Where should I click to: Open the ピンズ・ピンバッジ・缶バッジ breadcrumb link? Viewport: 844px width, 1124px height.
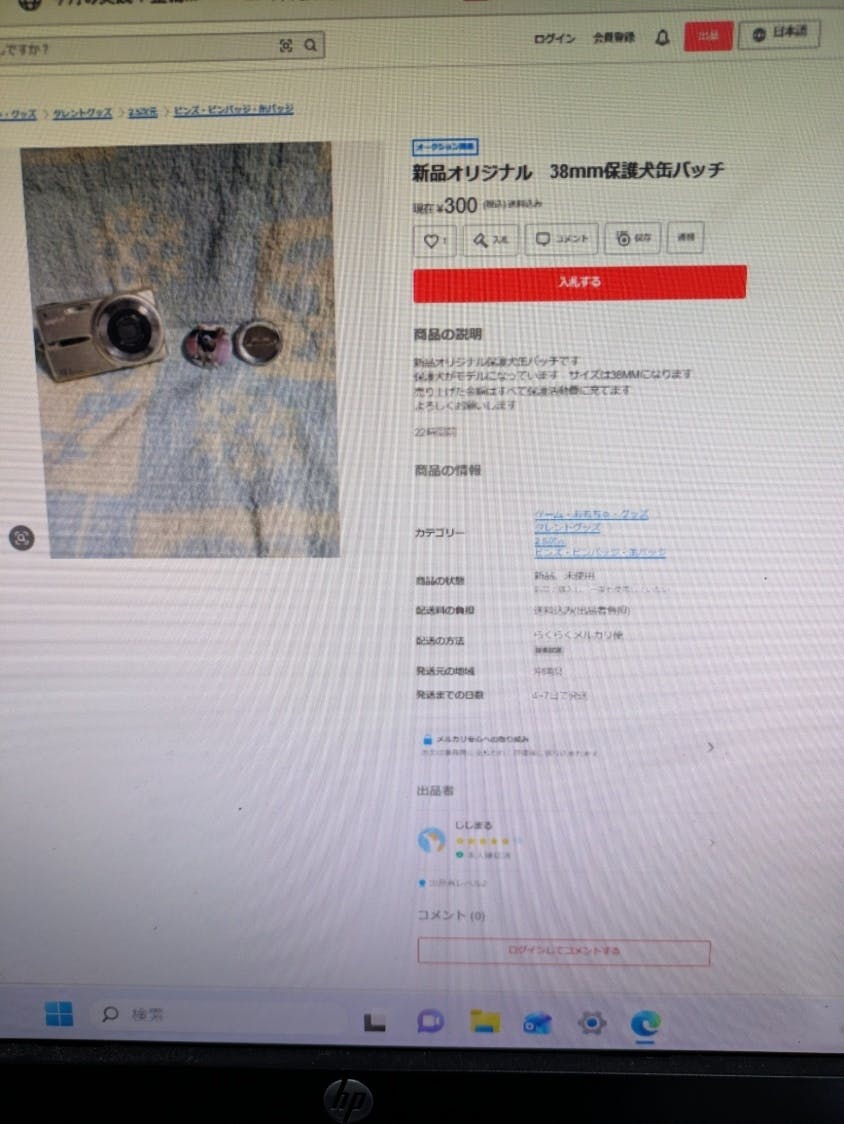pos(233,109)
